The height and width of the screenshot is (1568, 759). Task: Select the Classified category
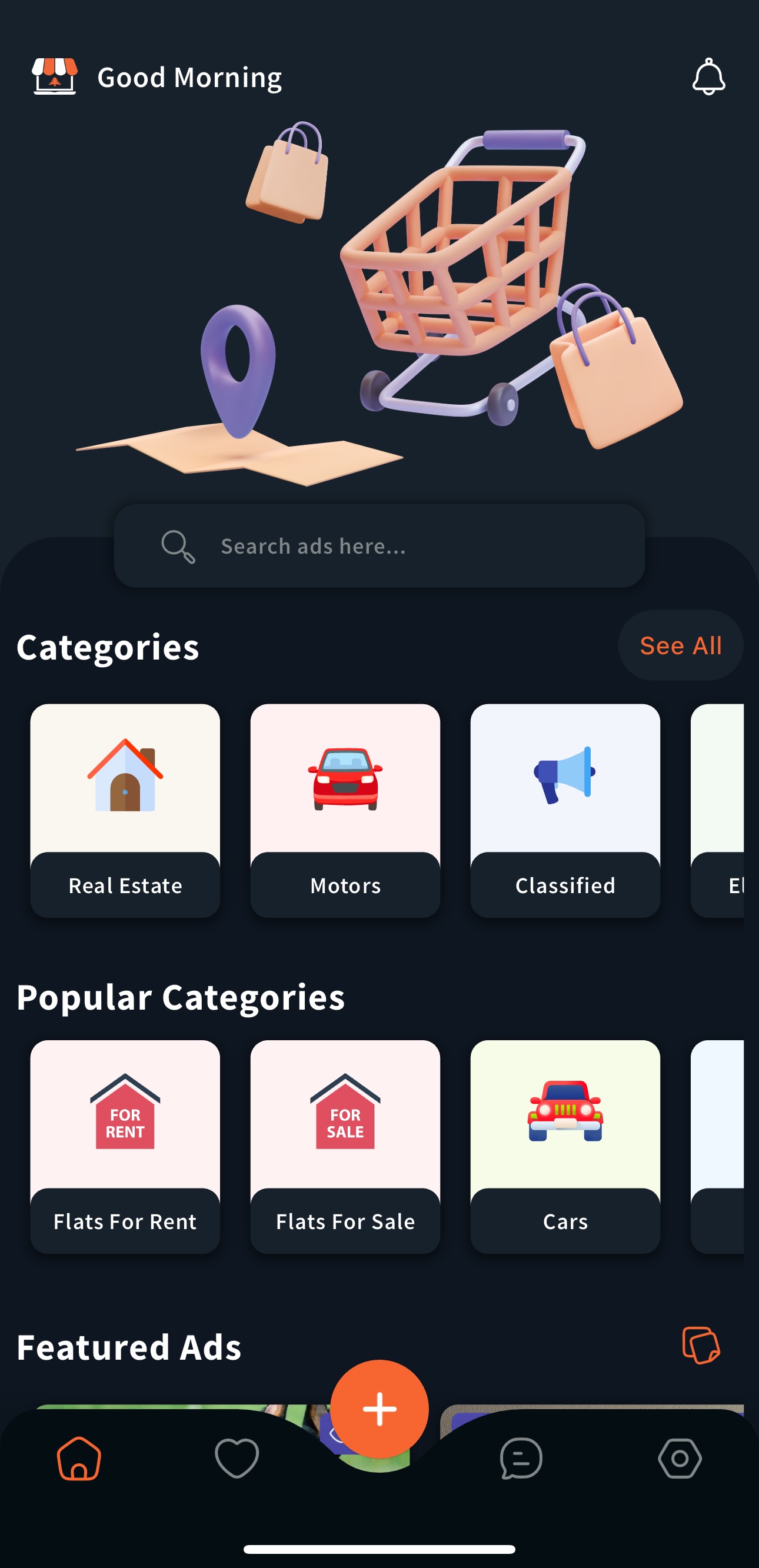[565, 810]
